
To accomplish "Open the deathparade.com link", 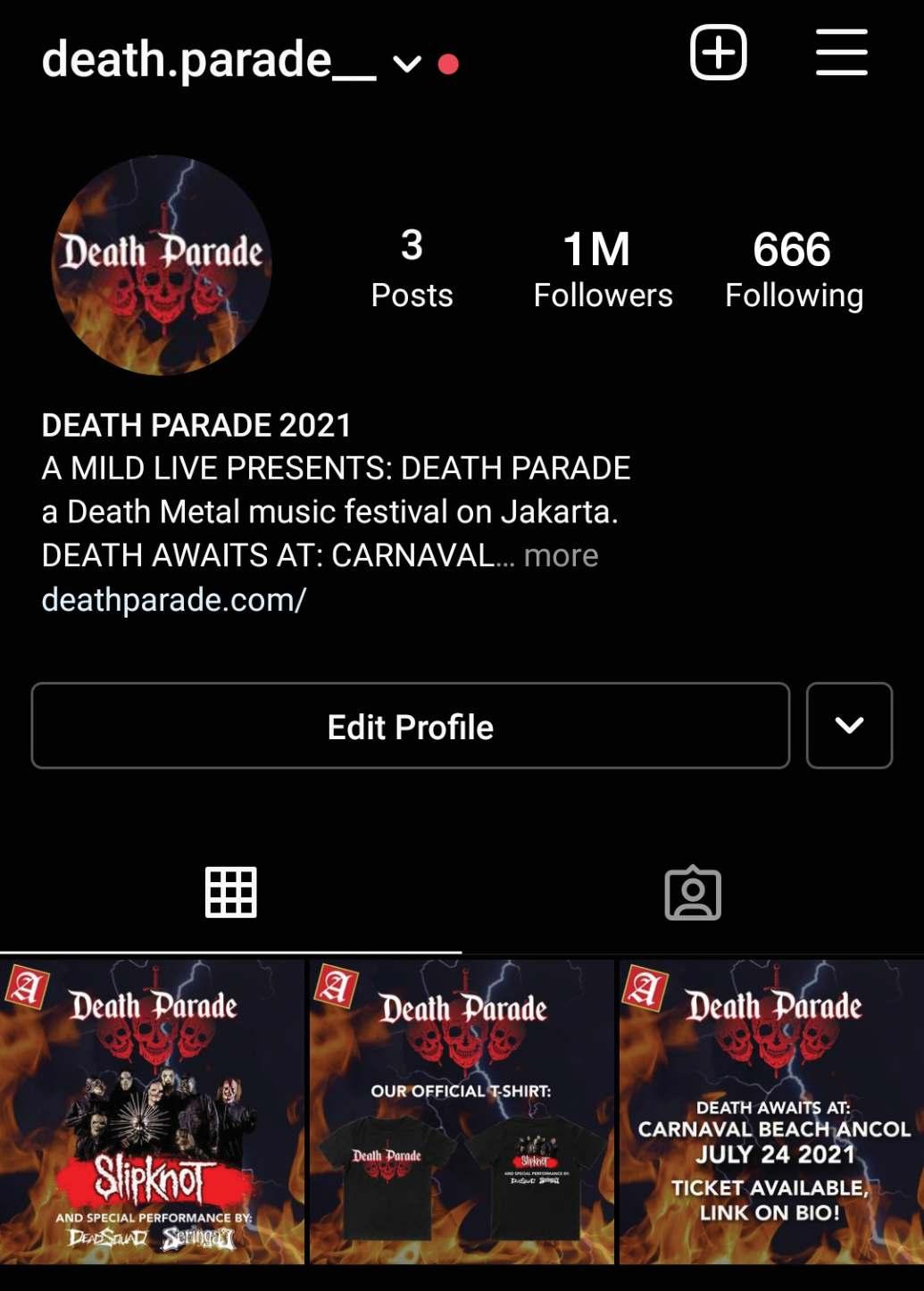I will 174,599.
